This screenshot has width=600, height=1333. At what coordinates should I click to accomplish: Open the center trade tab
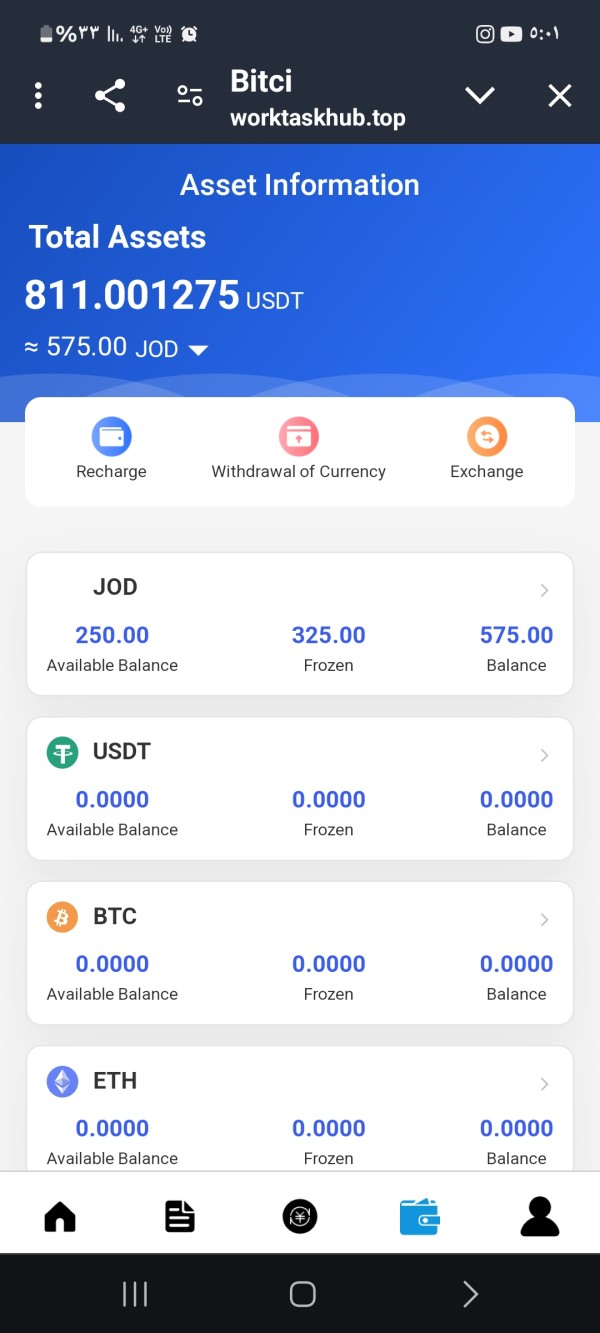300,1217
